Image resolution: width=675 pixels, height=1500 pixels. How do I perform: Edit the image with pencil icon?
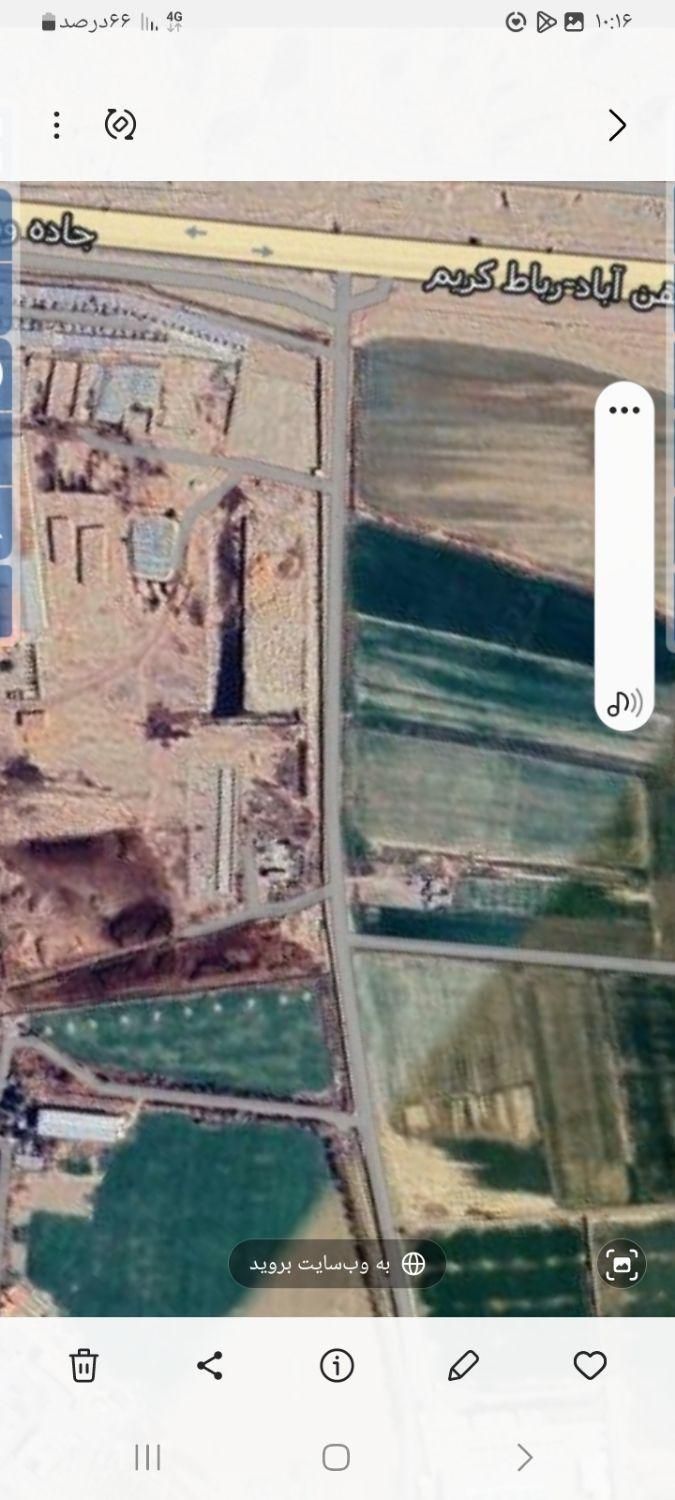463,1365
